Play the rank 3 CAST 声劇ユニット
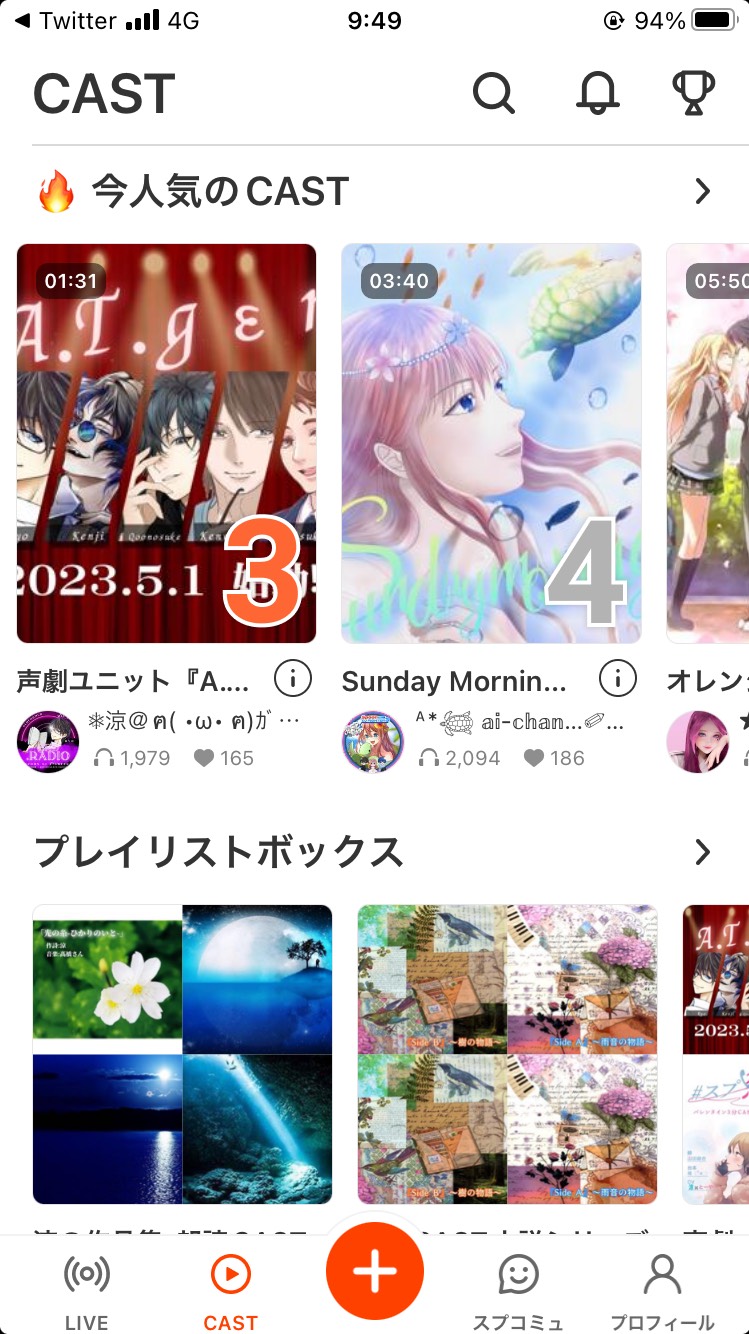The image size is (749, 1334). 166,443
